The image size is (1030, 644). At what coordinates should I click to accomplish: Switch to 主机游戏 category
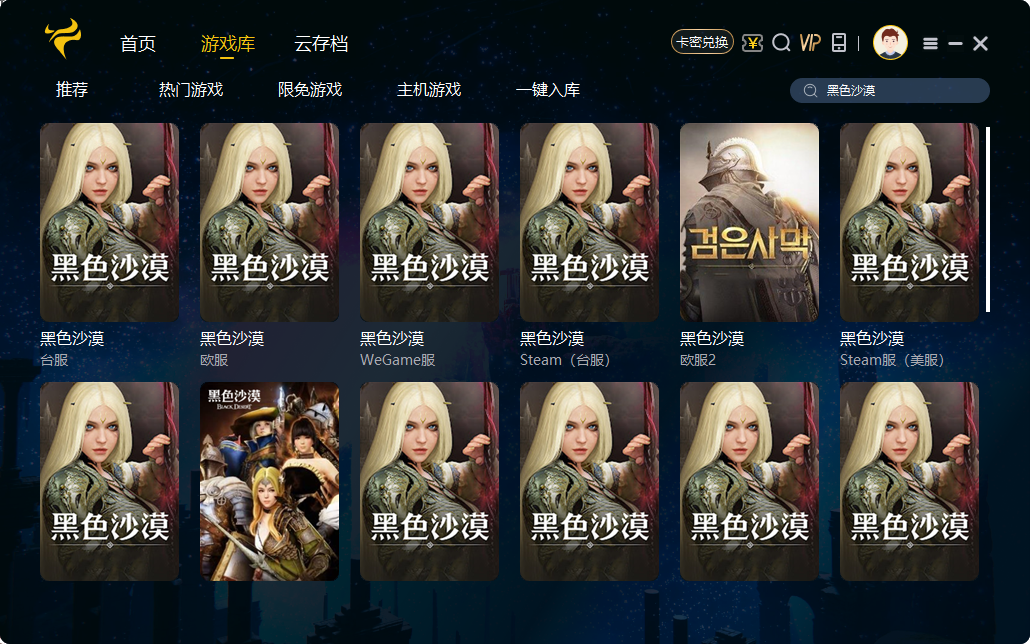[x=429, y=90]
